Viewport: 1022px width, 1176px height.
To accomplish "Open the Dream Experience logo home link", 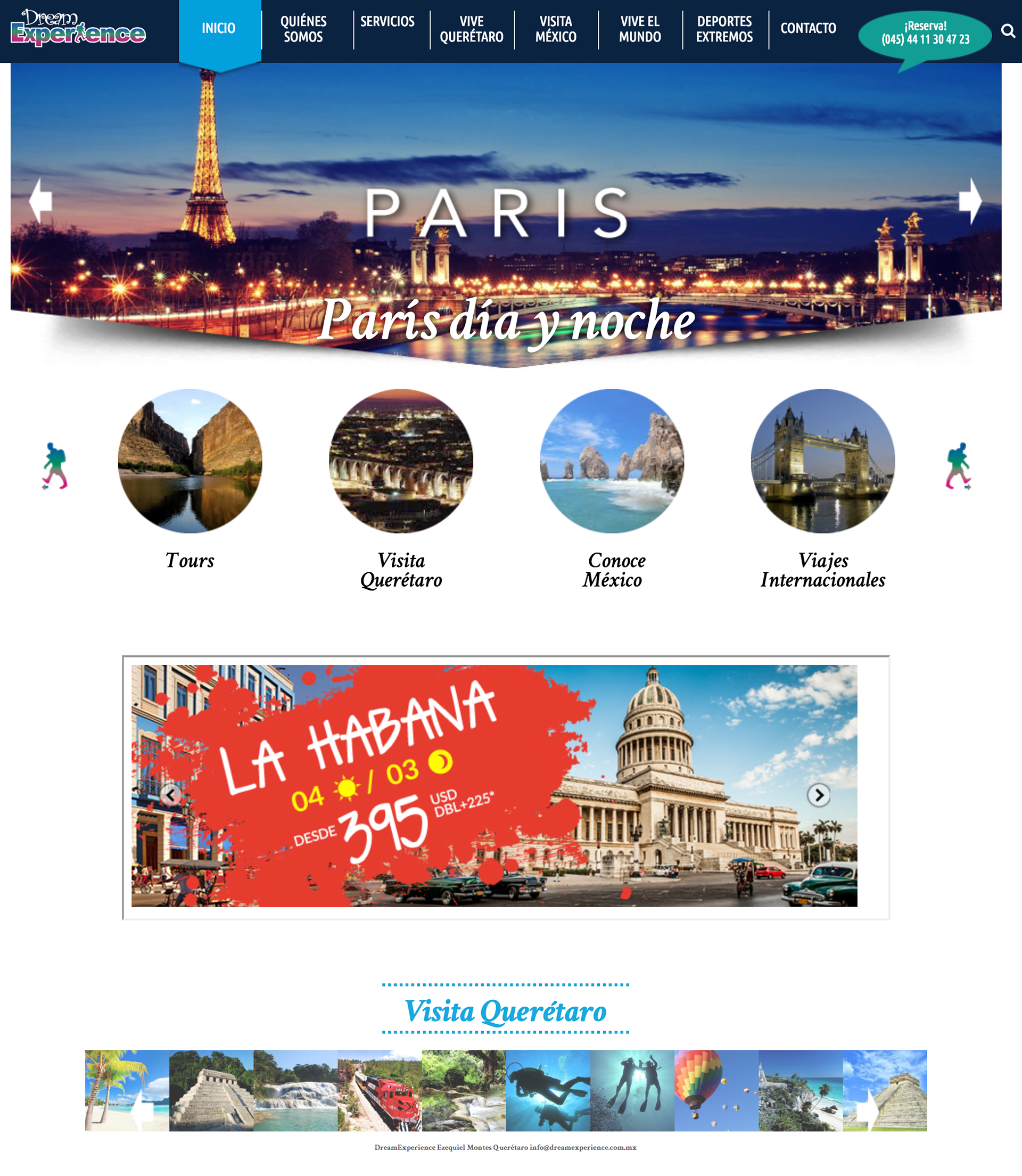I will 78,27.
